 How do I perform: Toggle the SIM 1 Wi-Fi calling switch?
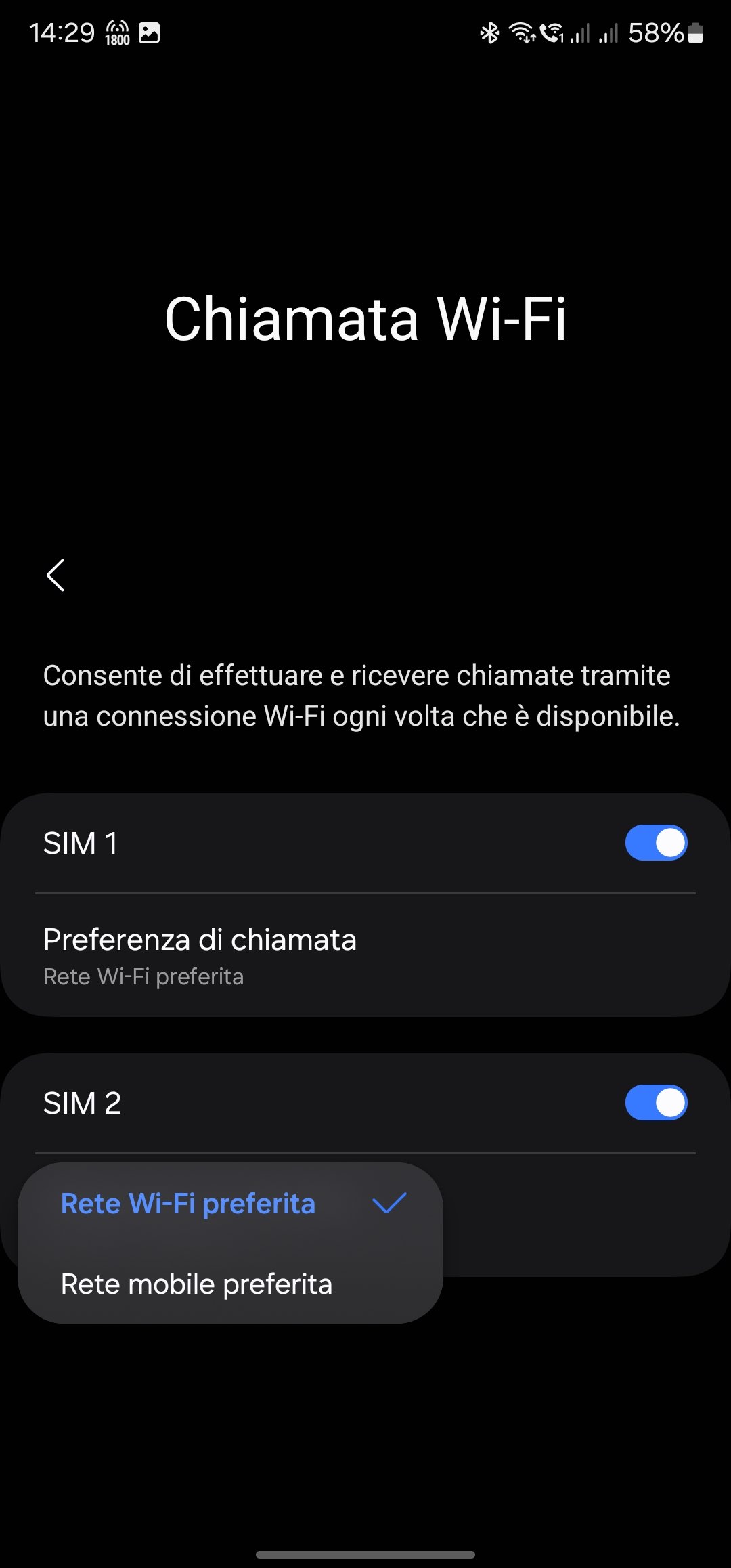point(655,843)
